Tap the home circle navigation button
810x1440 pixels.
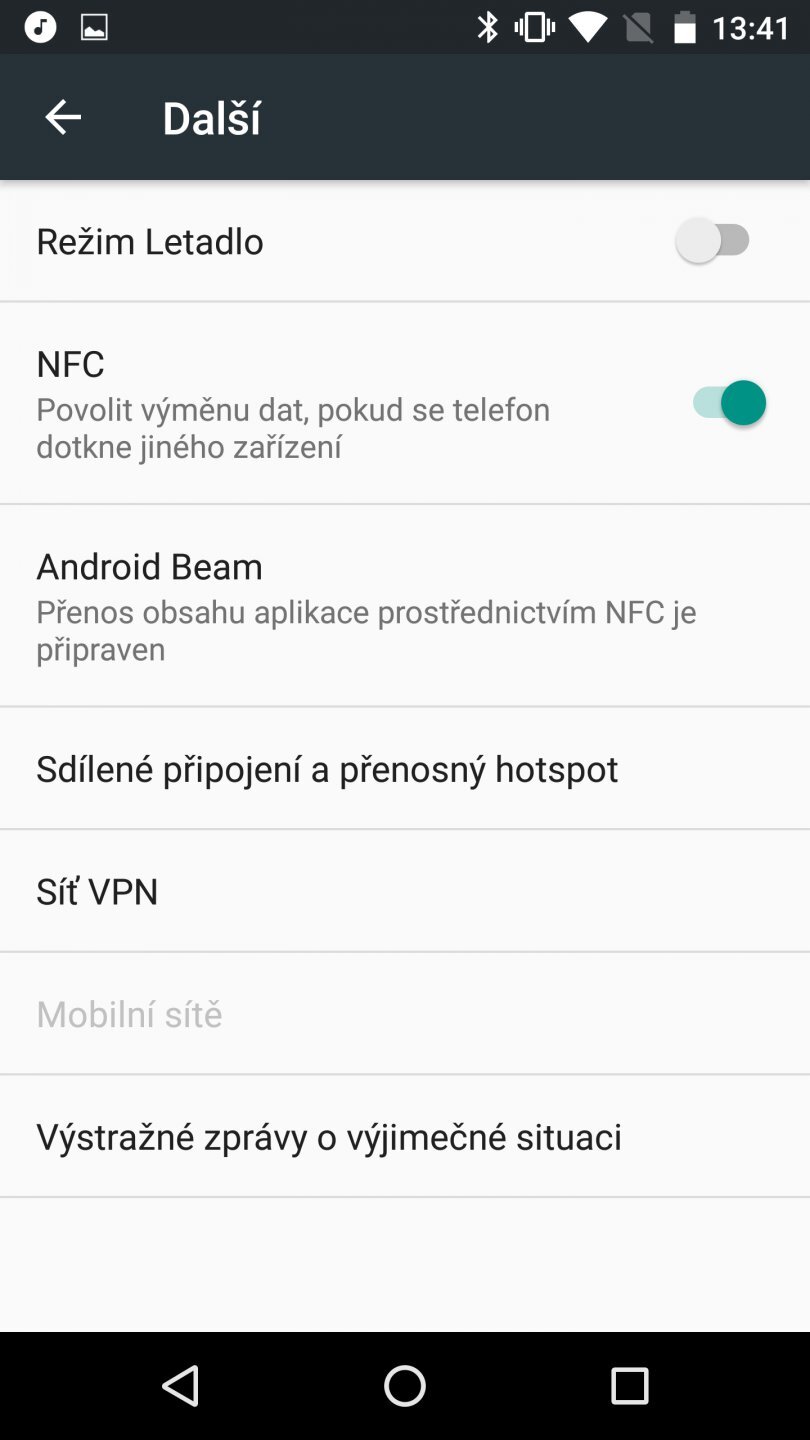pyautogui.click(x=405, y=1386)
